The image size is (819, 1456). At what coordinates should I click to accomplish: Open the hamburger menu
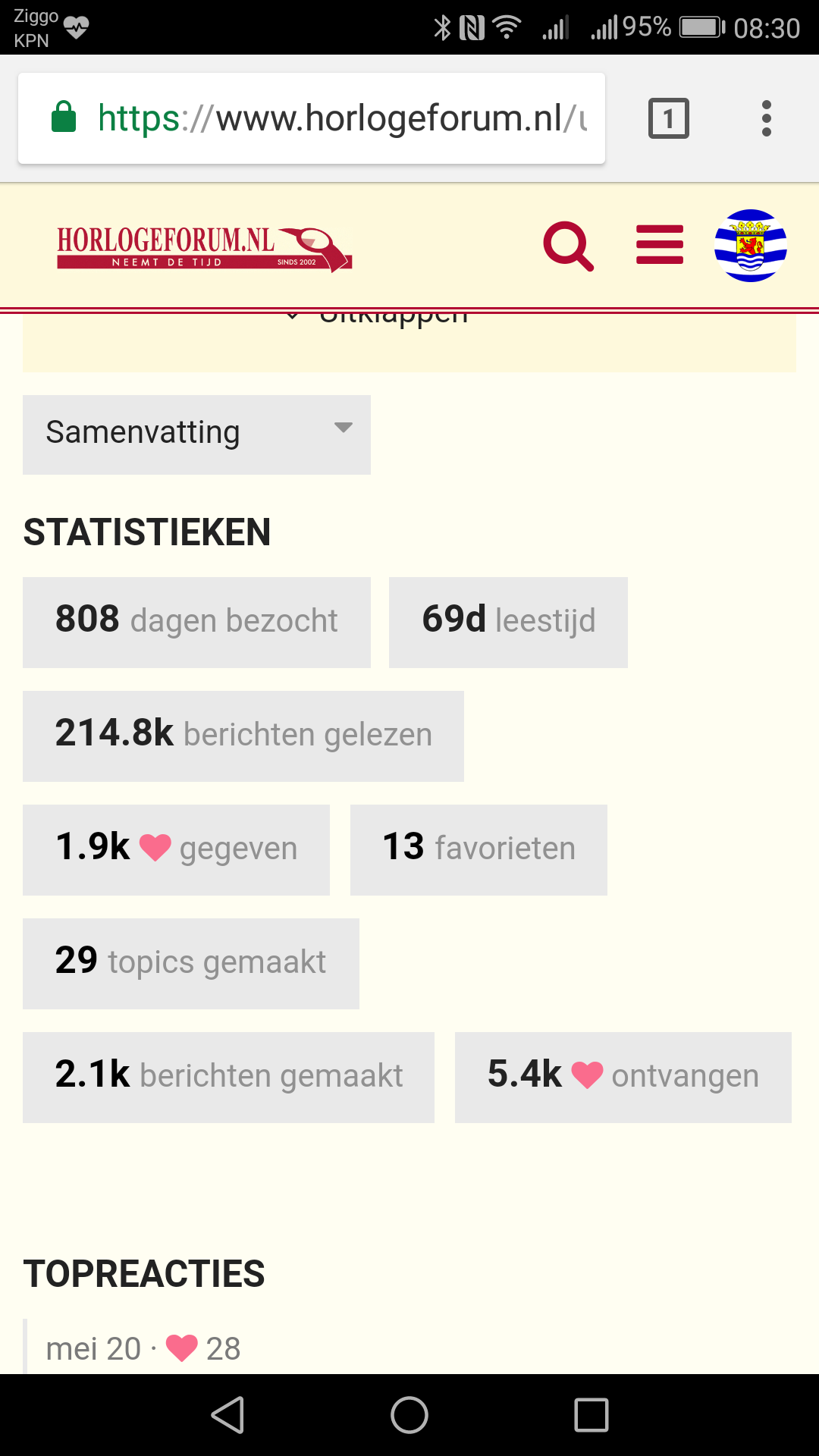click(x=660, y=245)
